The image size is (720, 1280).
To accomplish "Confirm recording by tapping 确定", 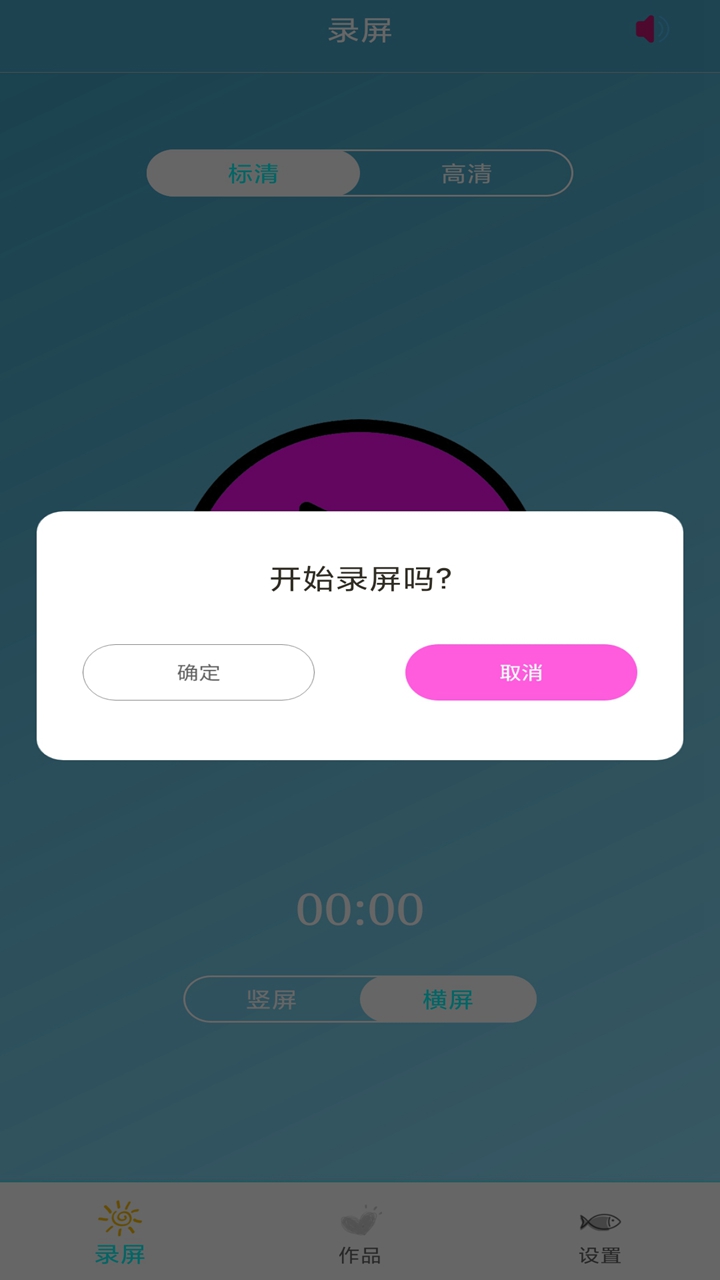I will click(198, 672).
